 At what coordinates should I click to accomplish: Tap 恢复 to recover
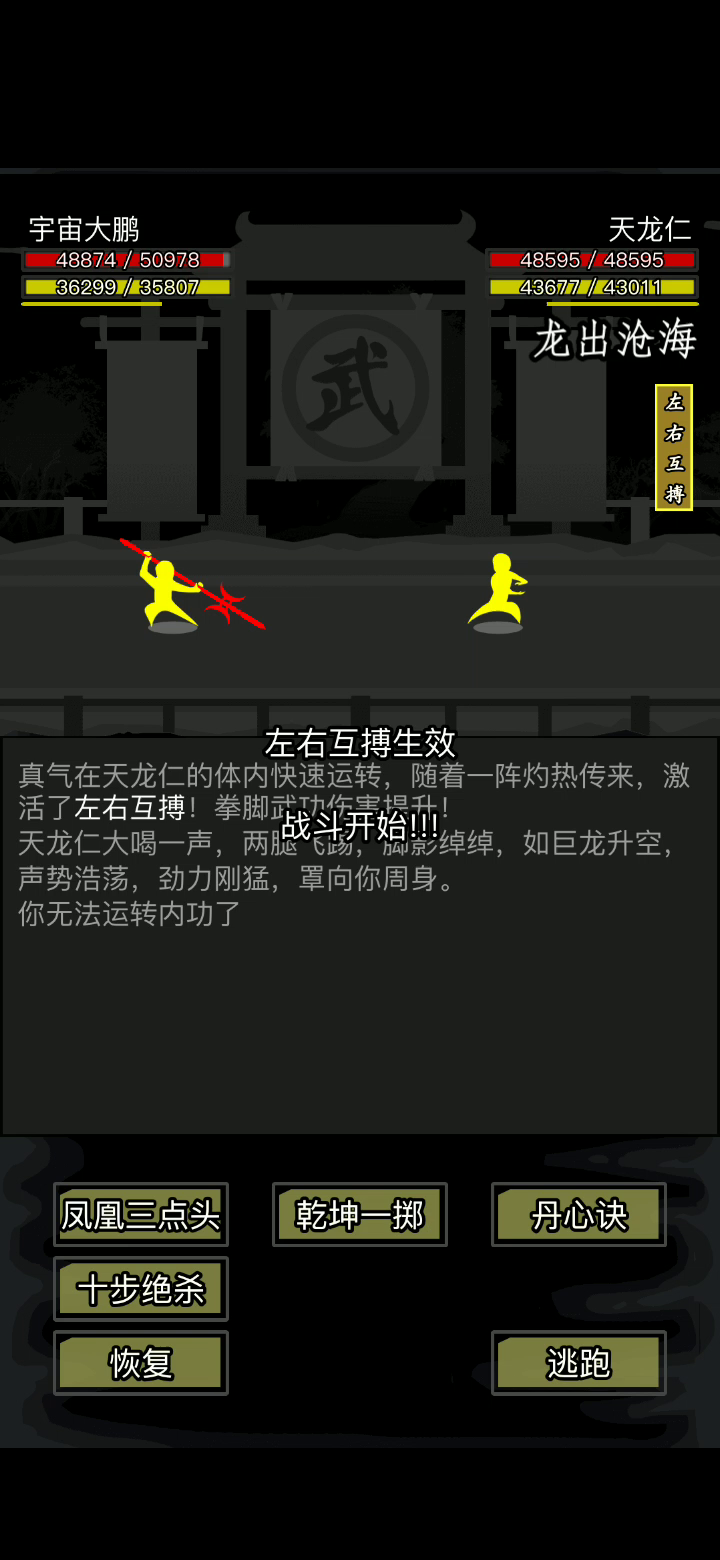[141, 1363]
